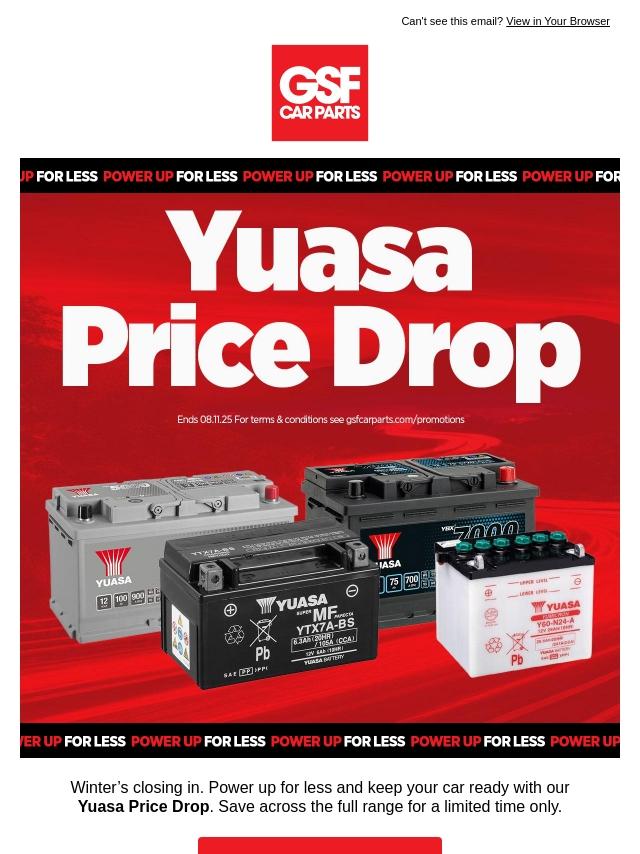Open the View in Your Browser link
The width and height of the screenshot is (640, 854).
click(x=557, y=21)
